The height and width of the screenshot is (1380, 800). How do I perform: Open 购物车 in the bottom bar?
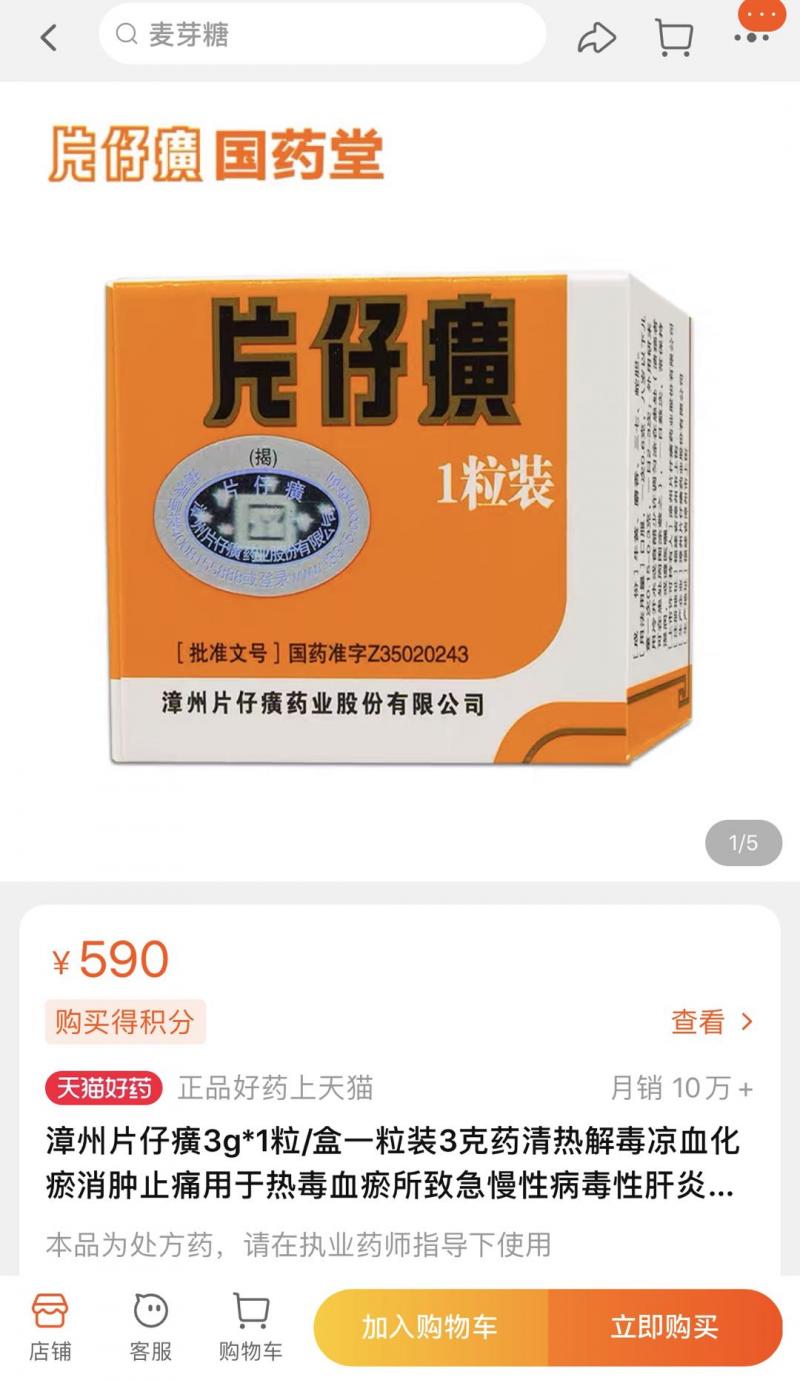coord(250,1327)
